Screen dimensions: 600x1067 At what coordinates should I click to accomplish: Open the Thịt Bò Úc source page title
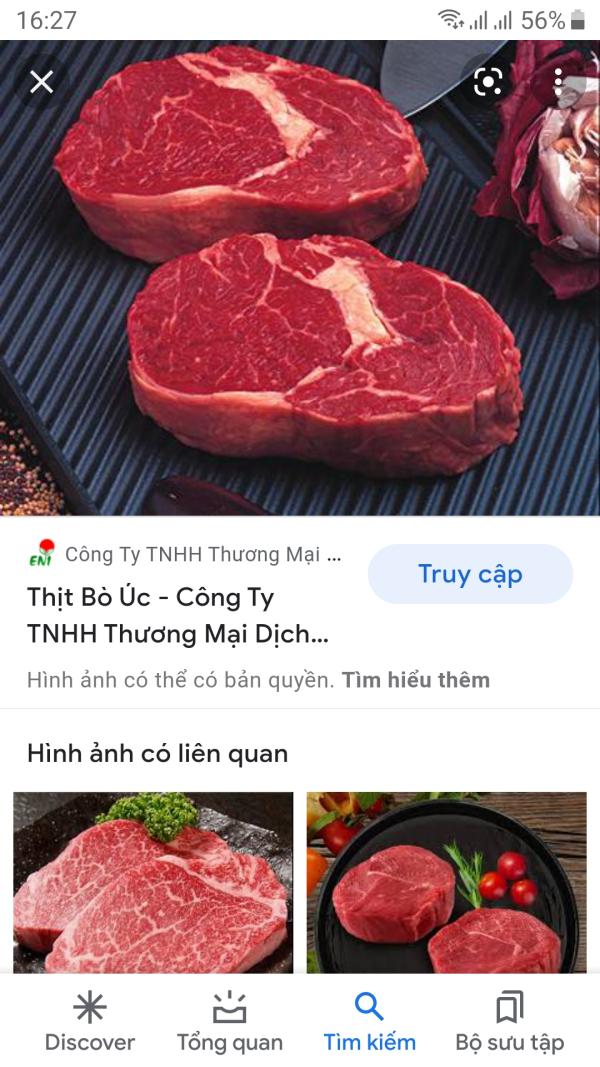tap(178, 615)
